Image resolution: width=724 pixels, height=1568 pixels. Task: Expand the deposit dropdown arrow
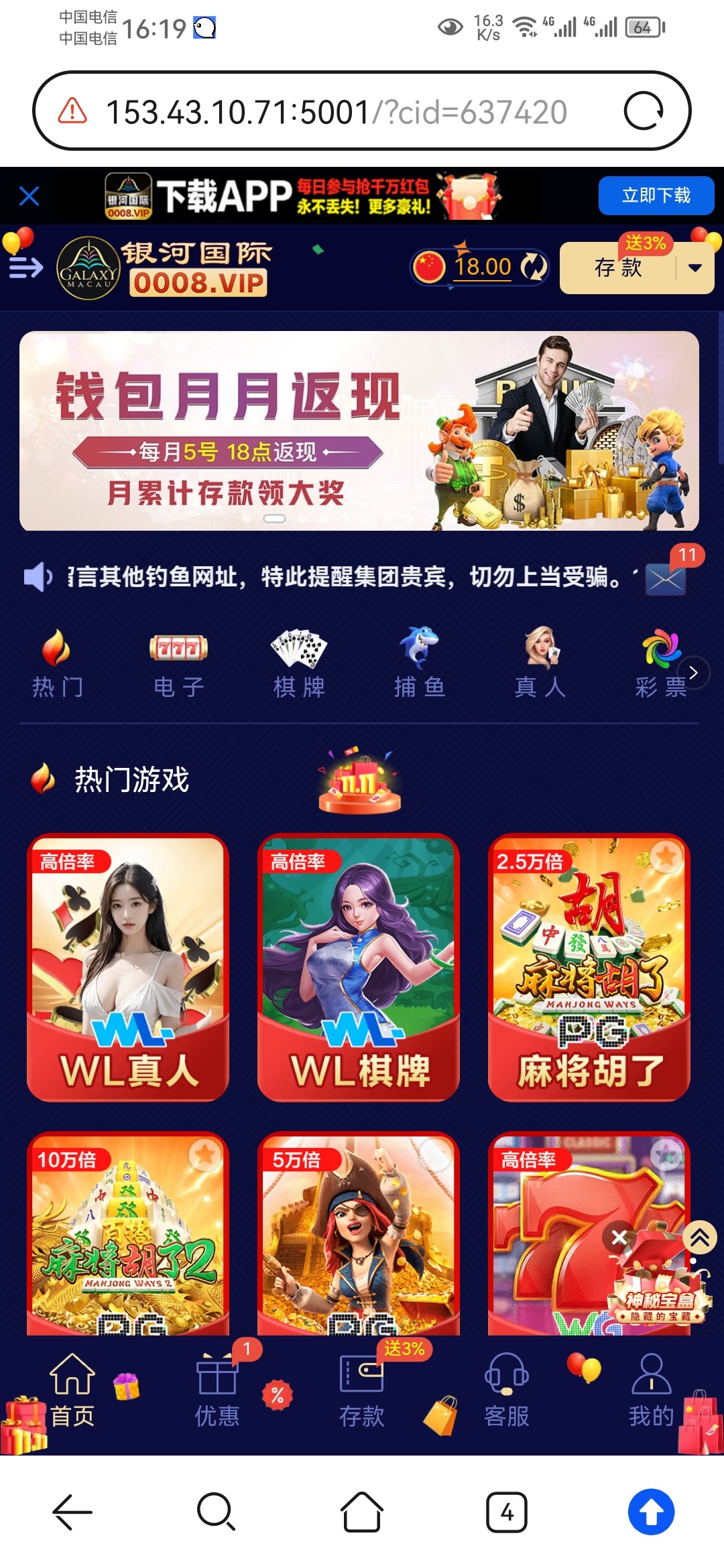[695, 268]
